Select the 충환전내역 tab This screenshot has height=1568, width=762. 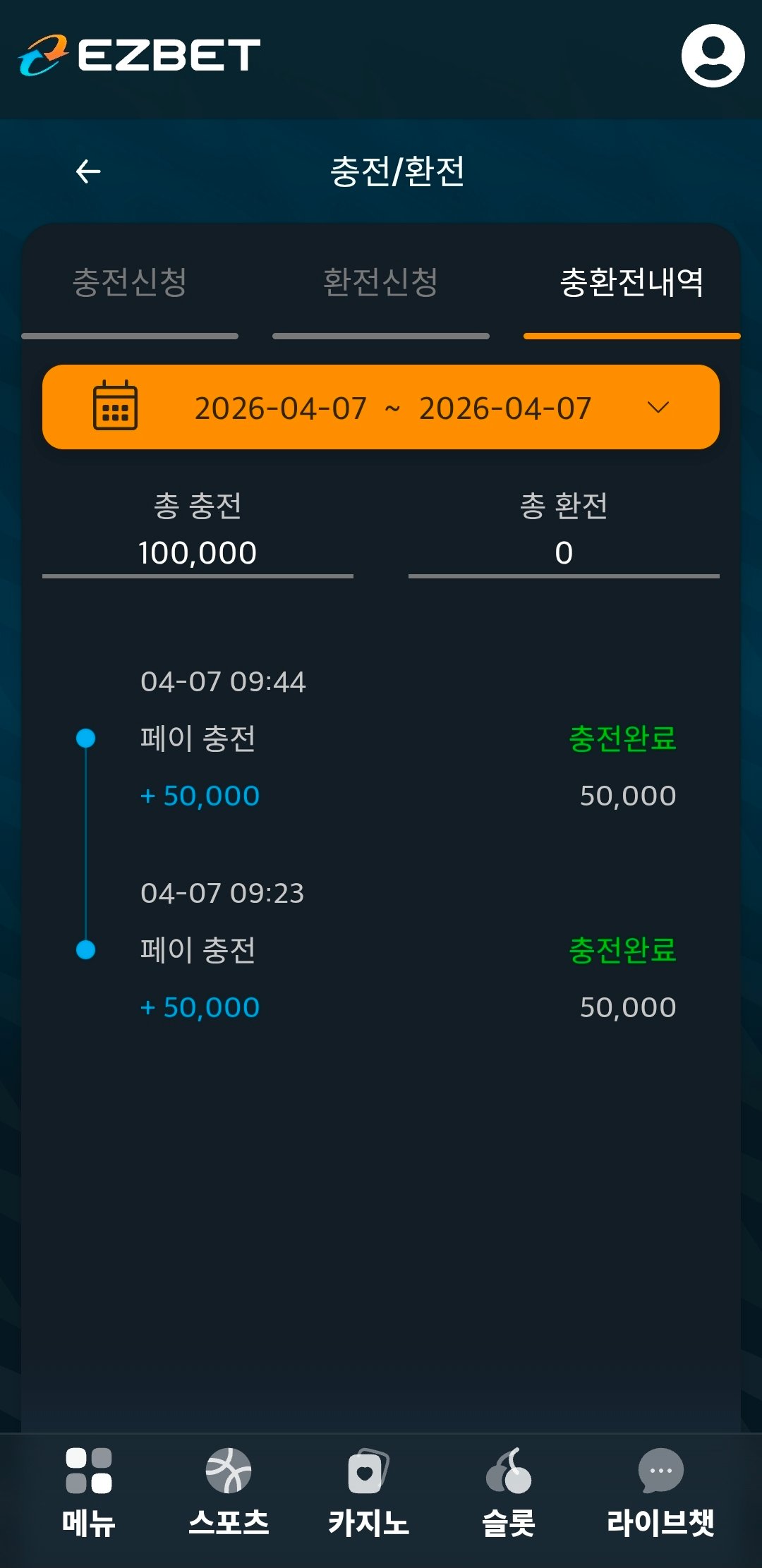point(631,282)
